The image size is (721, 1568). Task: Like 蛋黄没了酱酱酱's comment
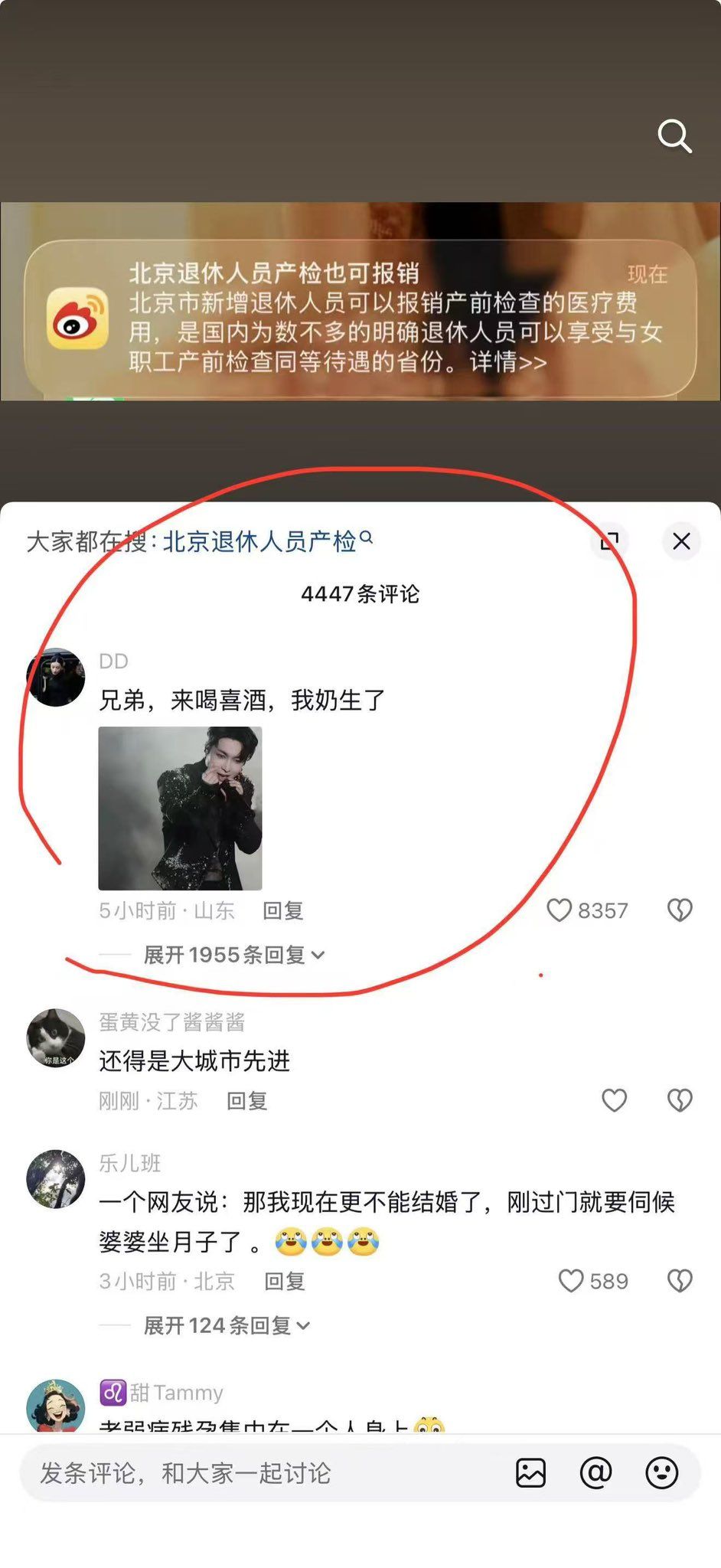[x=614, y=1100]
